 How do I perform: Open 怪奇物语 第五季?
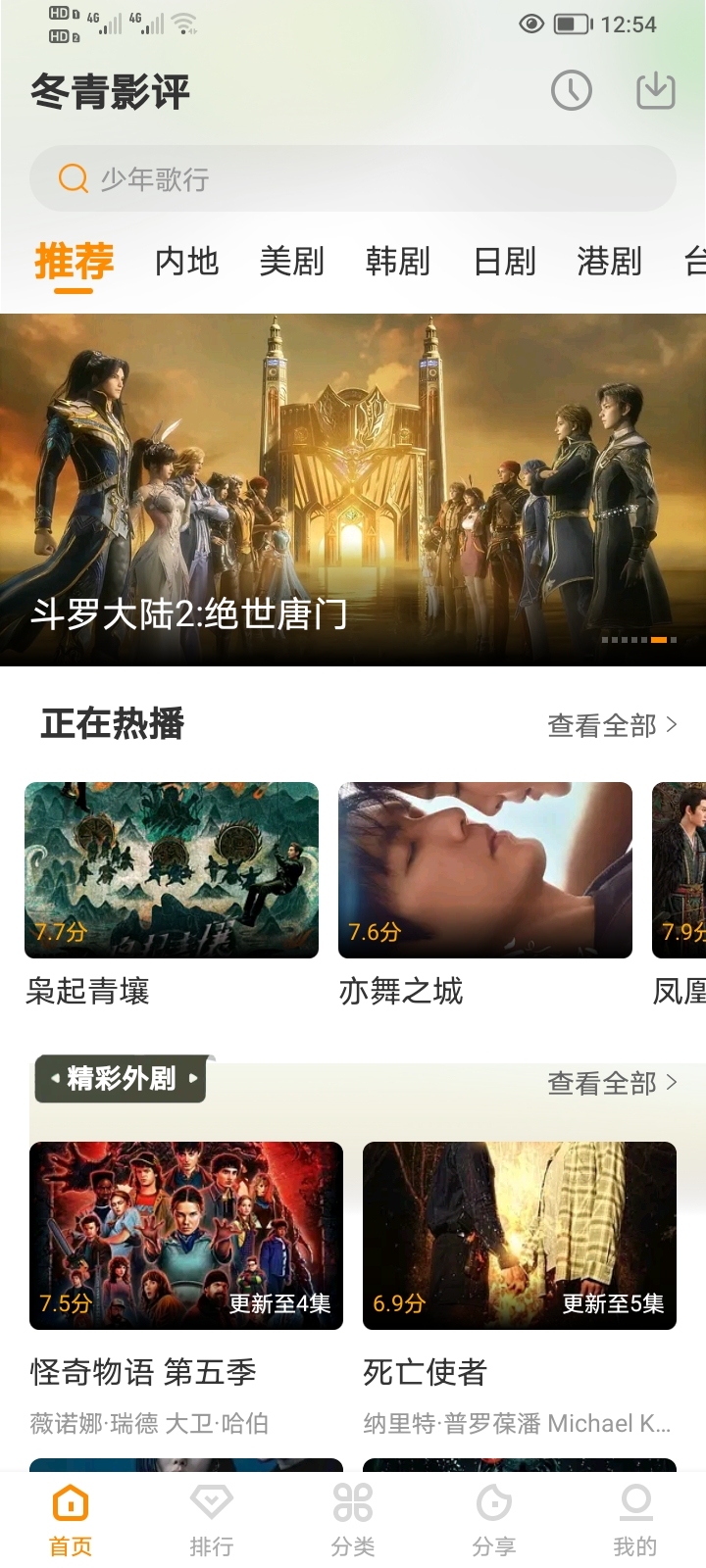point(186,1236)
